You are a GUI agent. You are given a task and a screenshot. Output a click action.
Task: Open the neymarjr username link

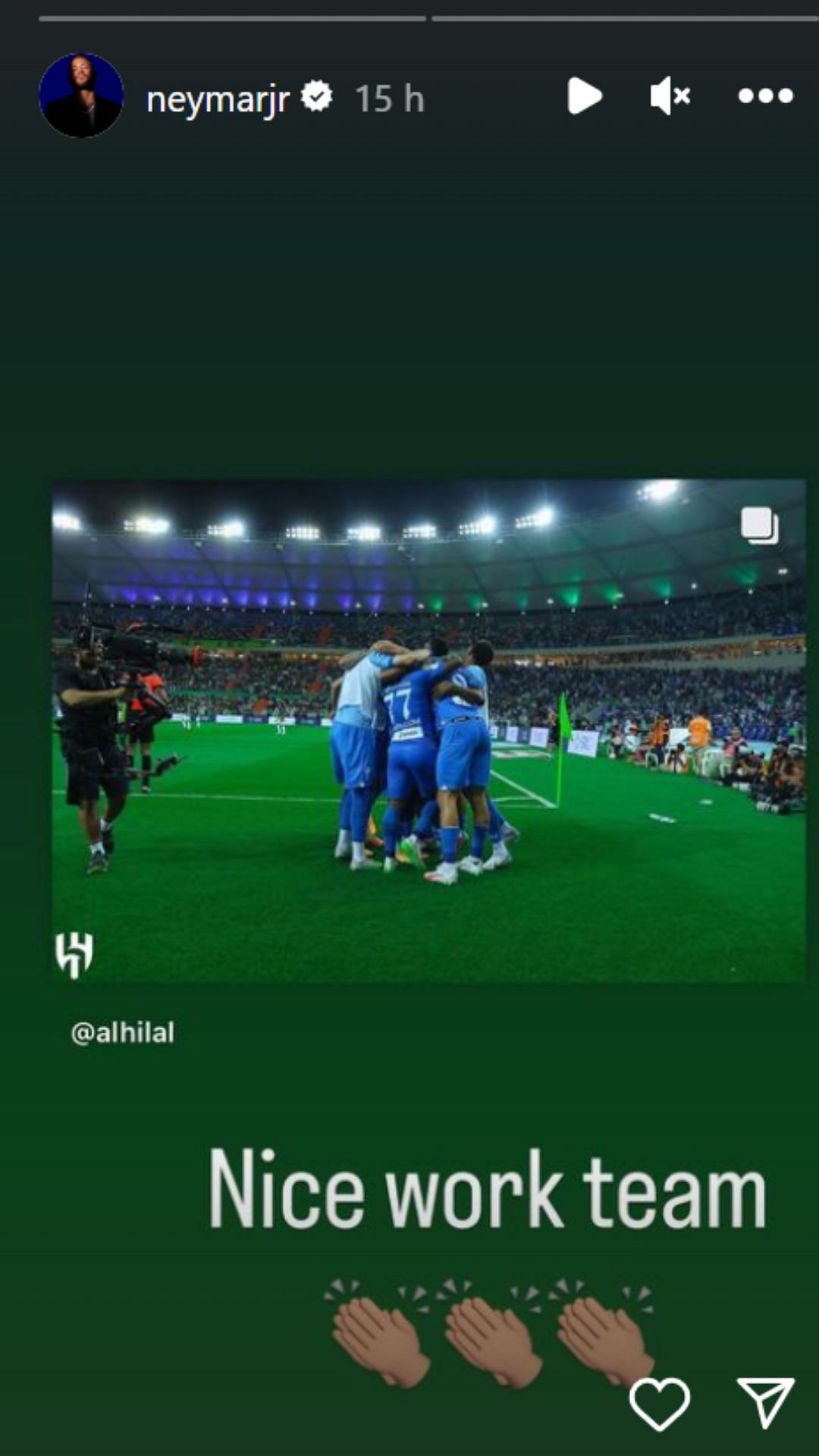218,99
